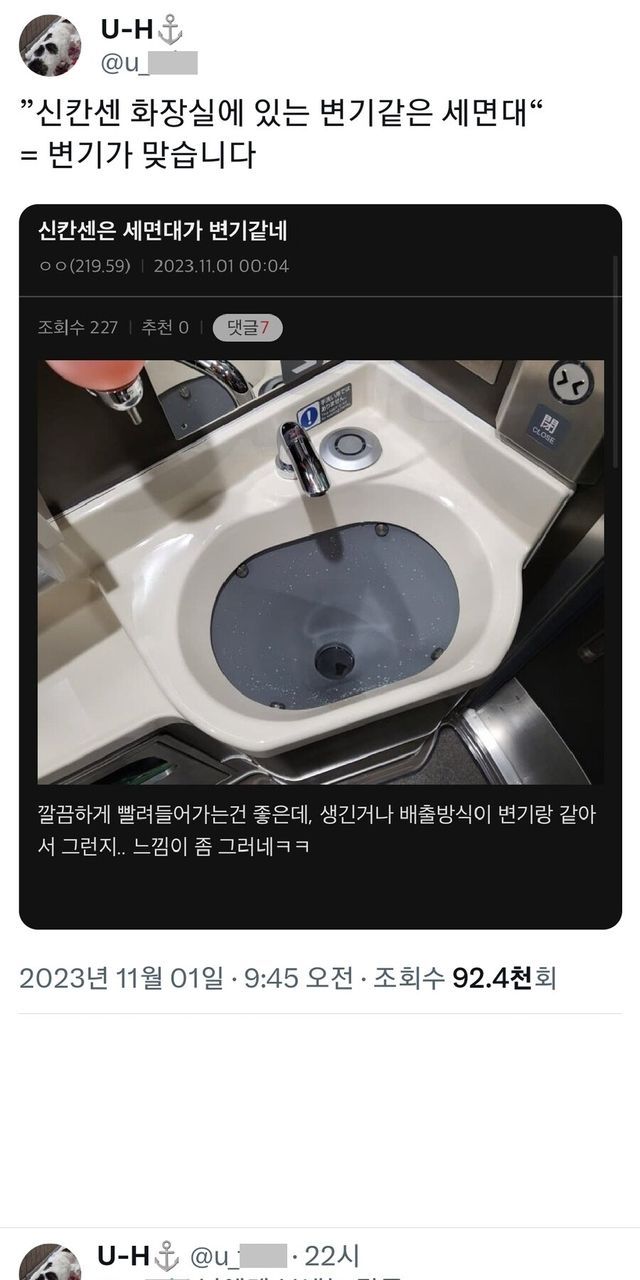The width and height of the screenshot is (640, 1280).
Task: Open the U-H display name on the top tweet
Action: click(127, 30)
